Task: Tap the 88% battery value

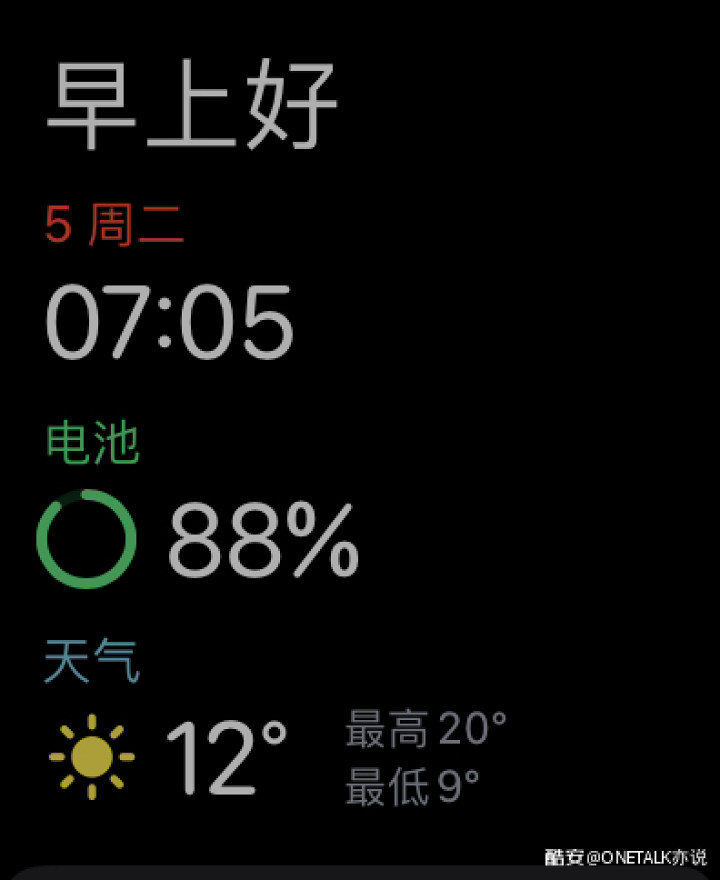Action: pyautogui.click(x=262, y=540)
